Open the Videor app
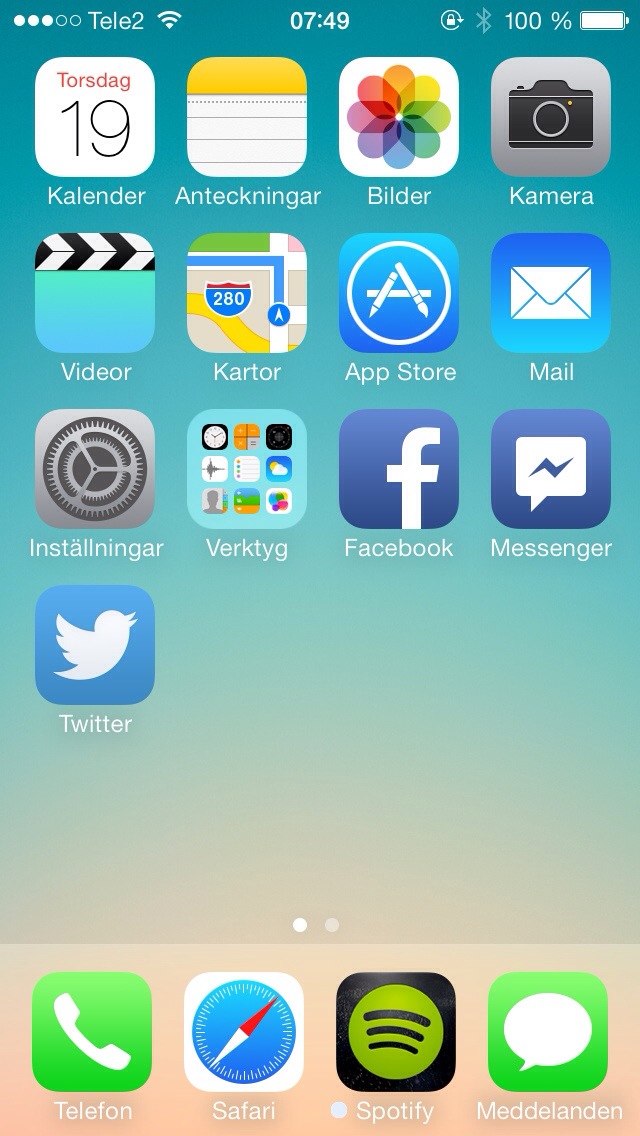 point(95,293)
